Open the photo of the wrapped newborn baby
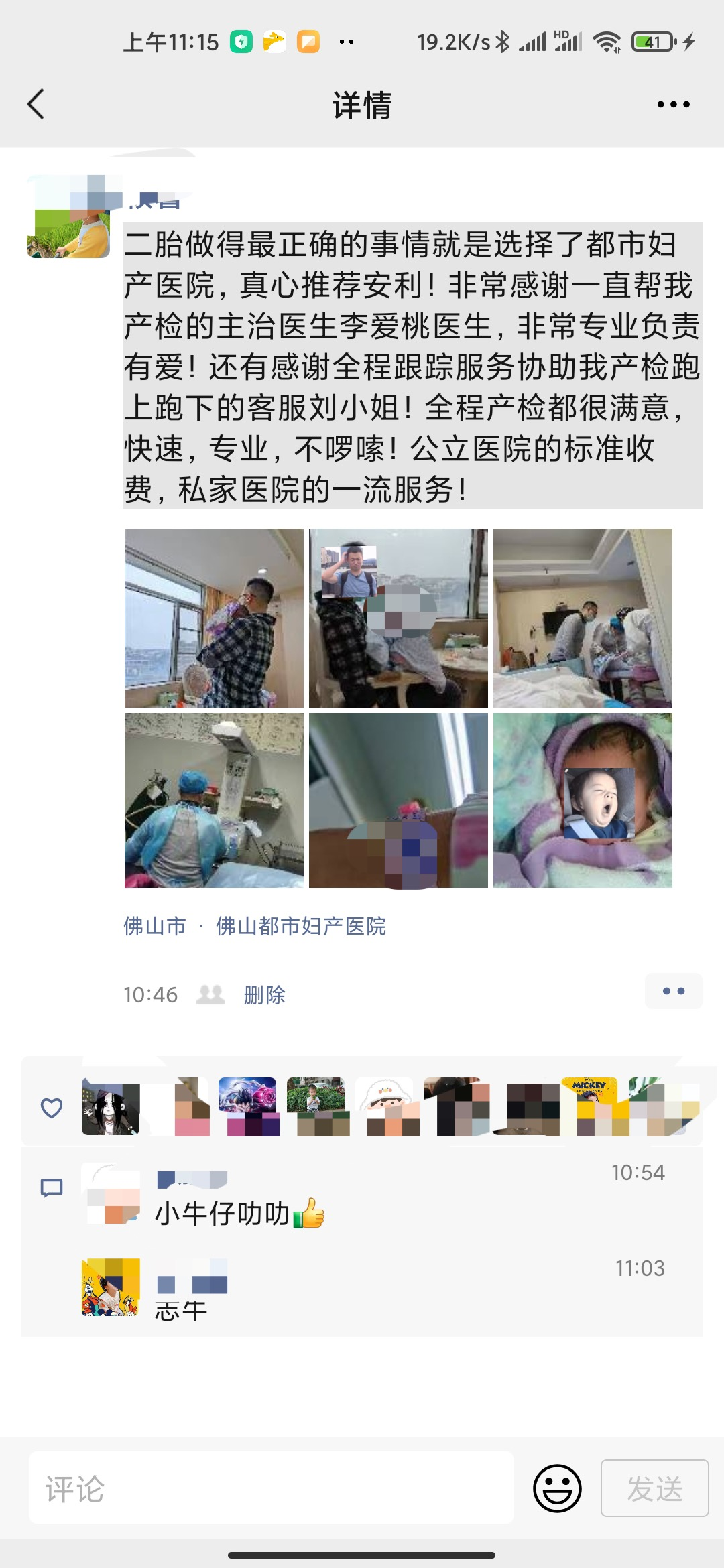The image size is (724, 1568). pos(583,800)
